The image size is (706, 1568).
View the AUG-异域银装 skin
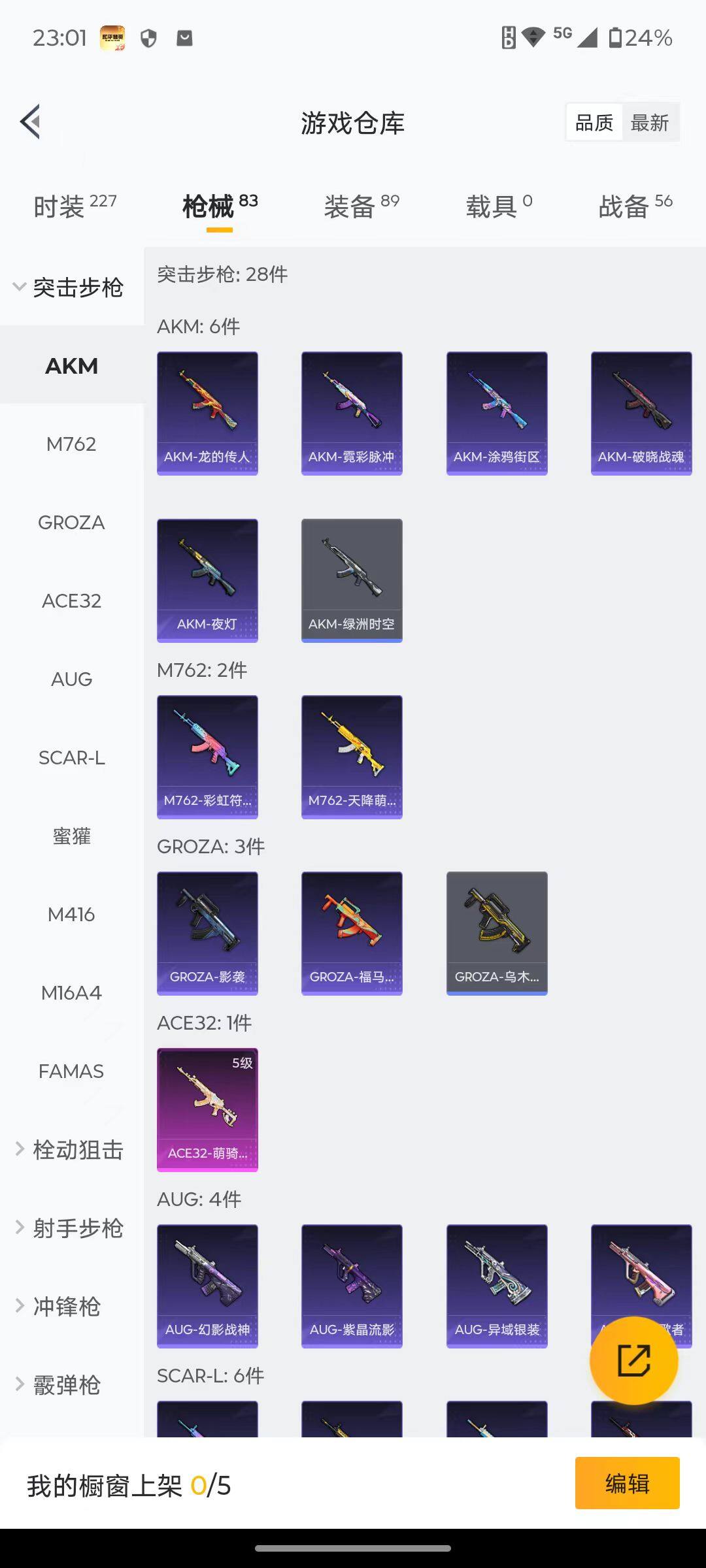pyautogui.click(x=497, y=1286)
